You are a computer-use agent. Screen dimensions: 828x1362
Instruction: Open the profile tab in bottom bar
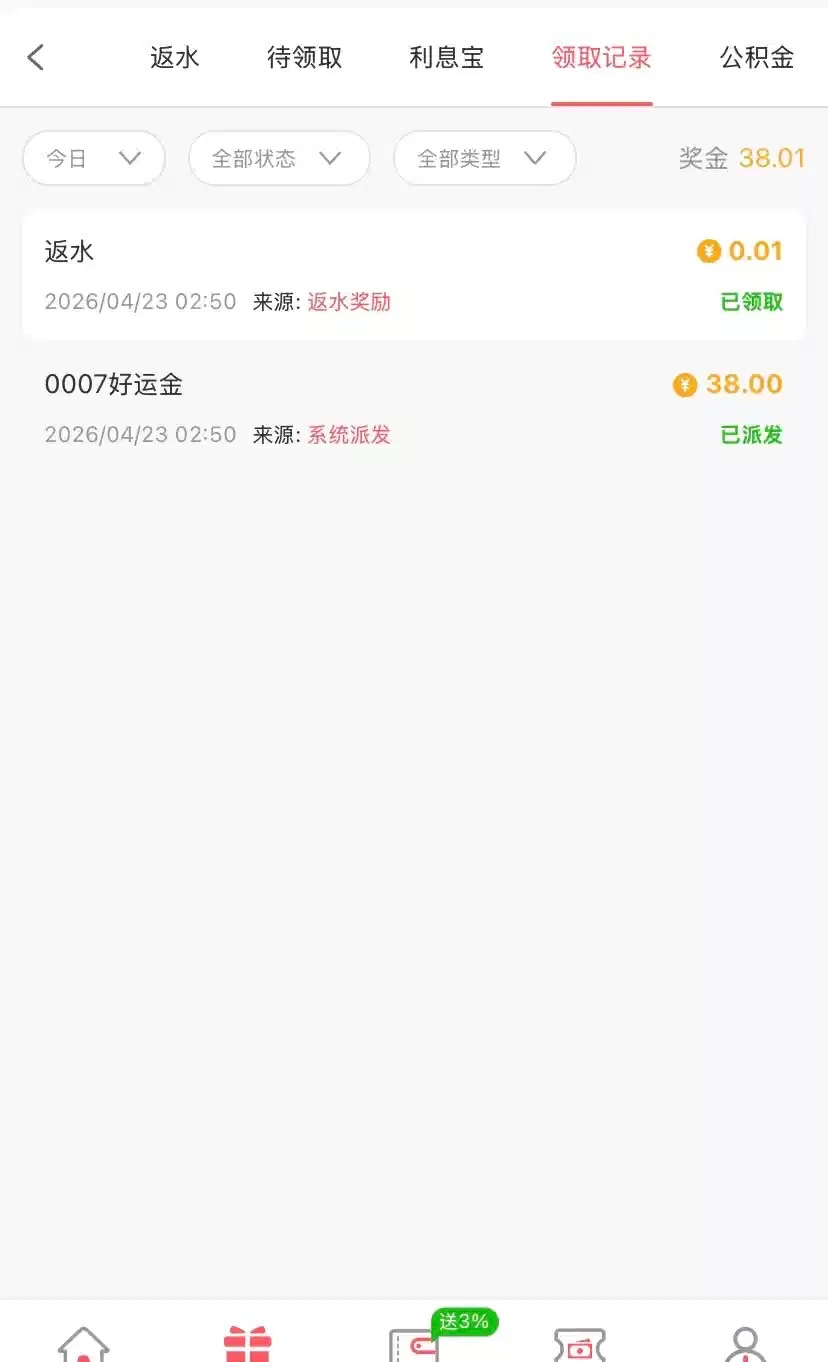(745, 1342)
